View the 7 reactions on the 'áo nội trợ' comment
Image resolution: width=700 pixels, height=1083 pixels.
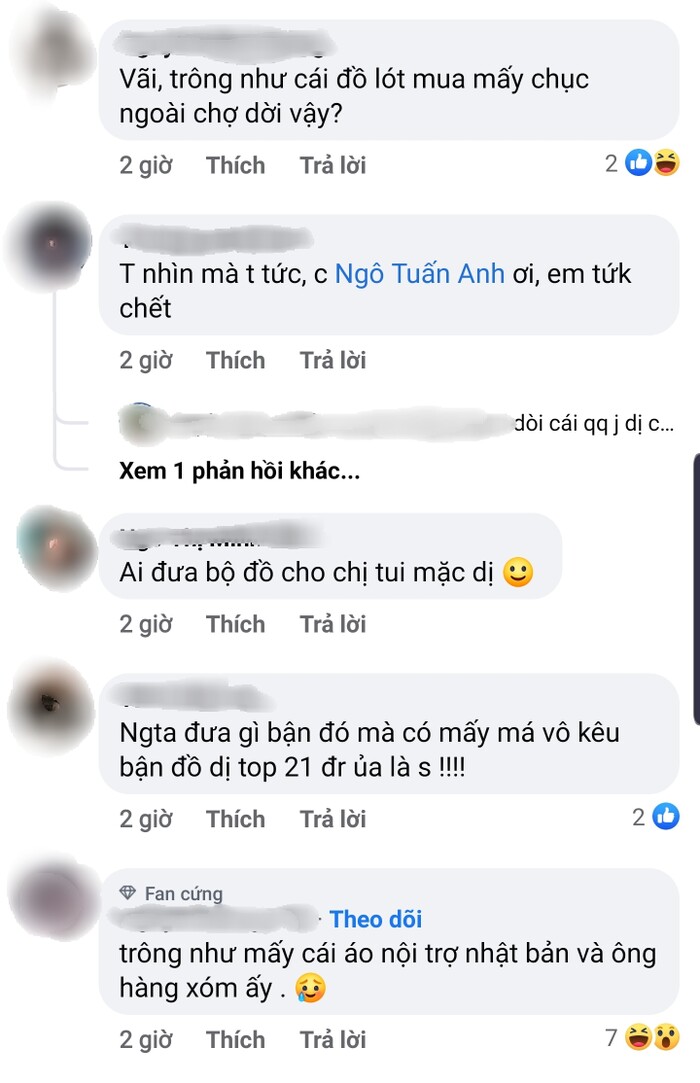pyautogui.click(x=645, y=1038)
